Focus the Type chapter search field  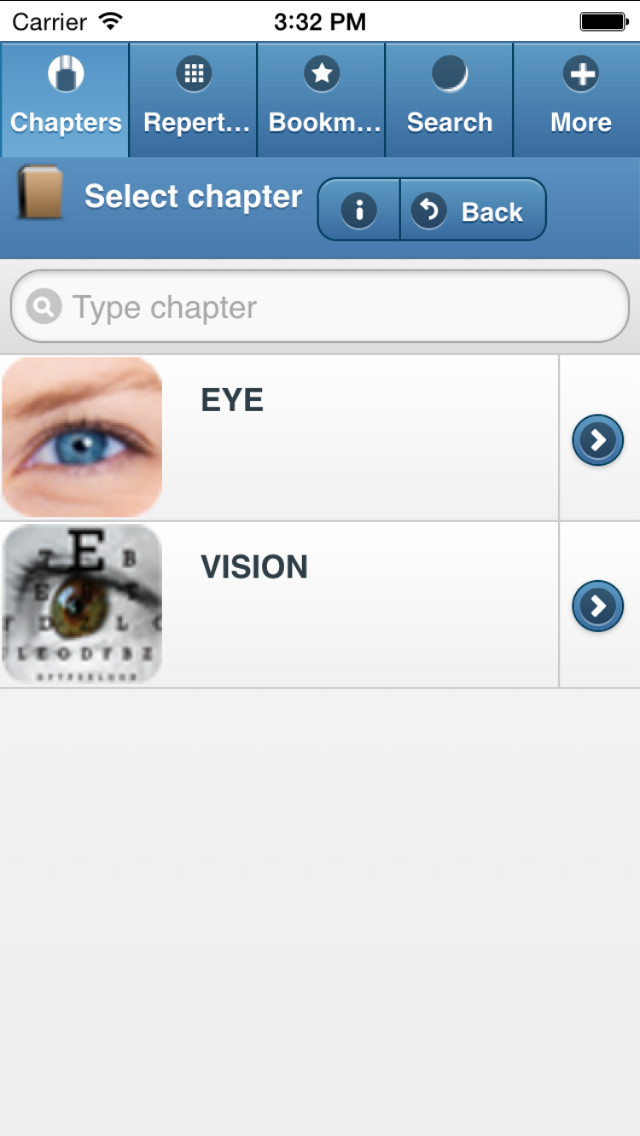point(320,306)
